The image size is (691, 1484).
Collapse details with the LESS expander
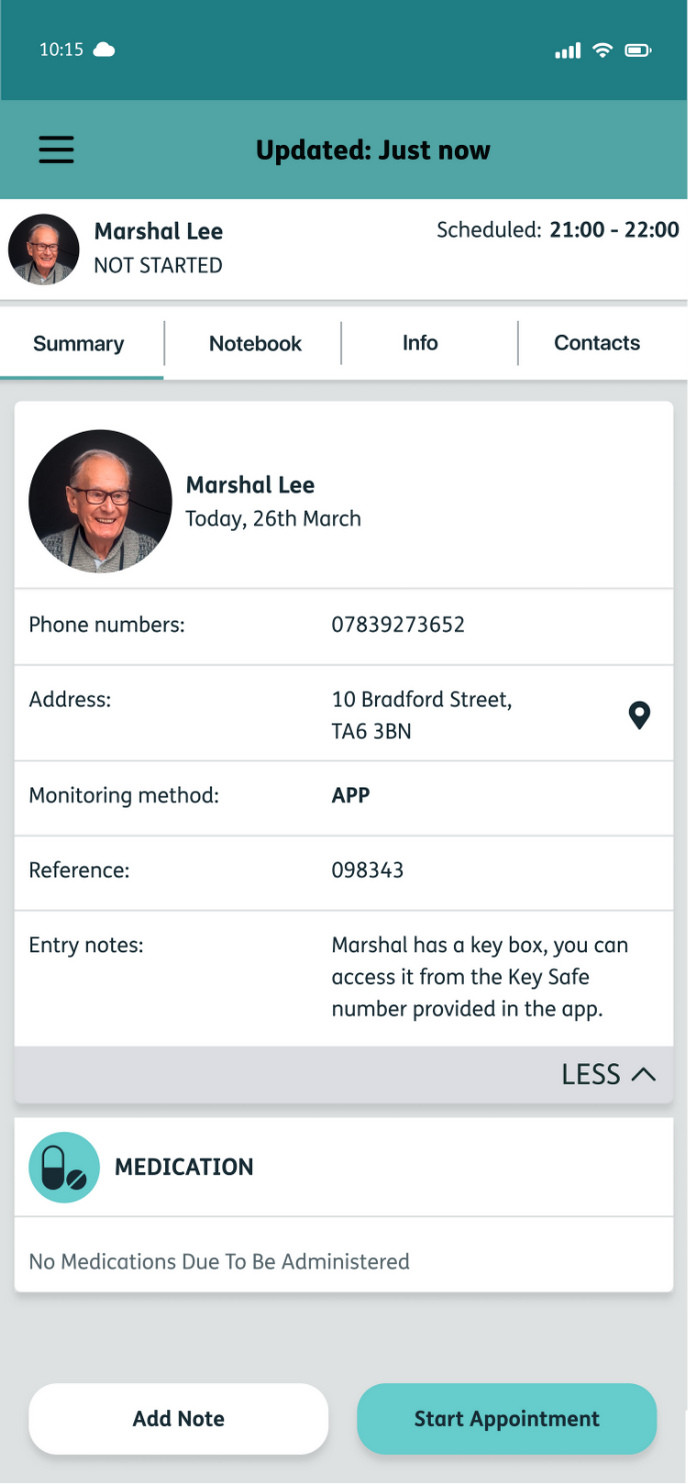pyautogui.click(x=608, y=1075)
